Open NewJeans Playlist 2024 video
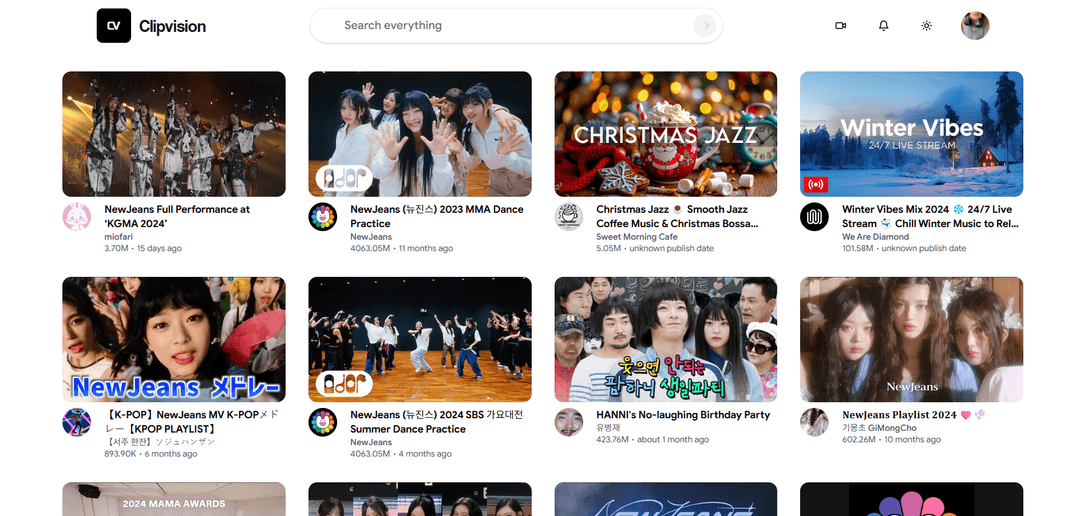The image size is (1080, 516). [x=911, y=340]
